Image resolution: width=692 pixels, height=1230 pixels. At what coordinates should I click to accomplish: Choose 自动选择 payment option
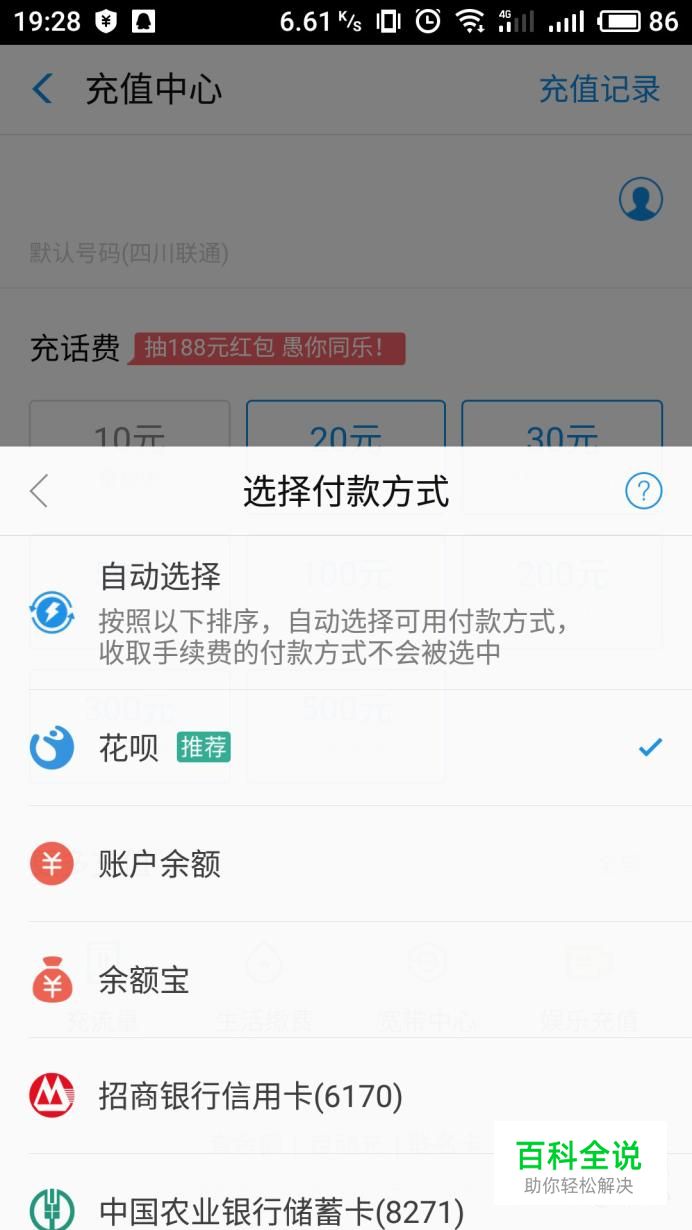pos(346,612)
